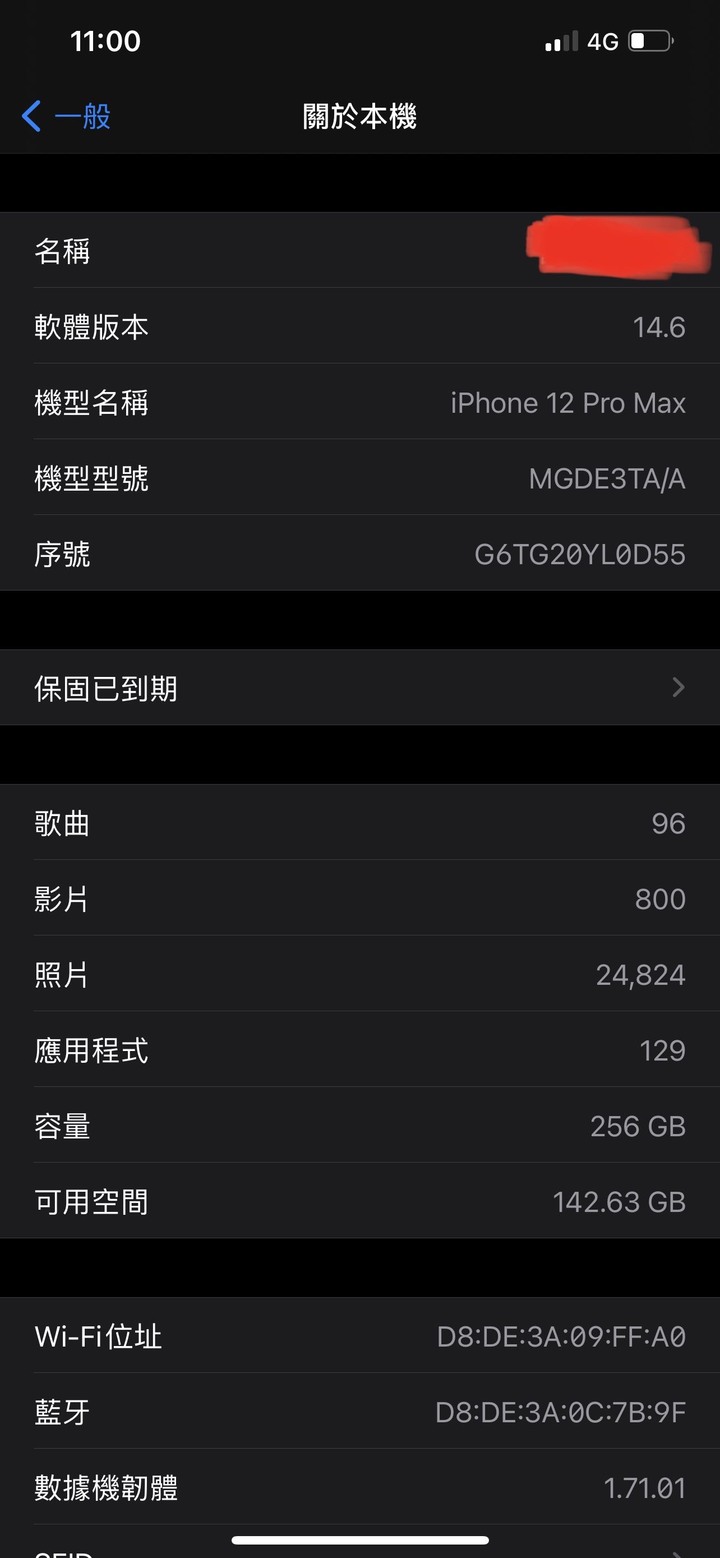The image size is (720, 1558).
Task: Open the 名稱 row to rename device
Action: [360, 250]
